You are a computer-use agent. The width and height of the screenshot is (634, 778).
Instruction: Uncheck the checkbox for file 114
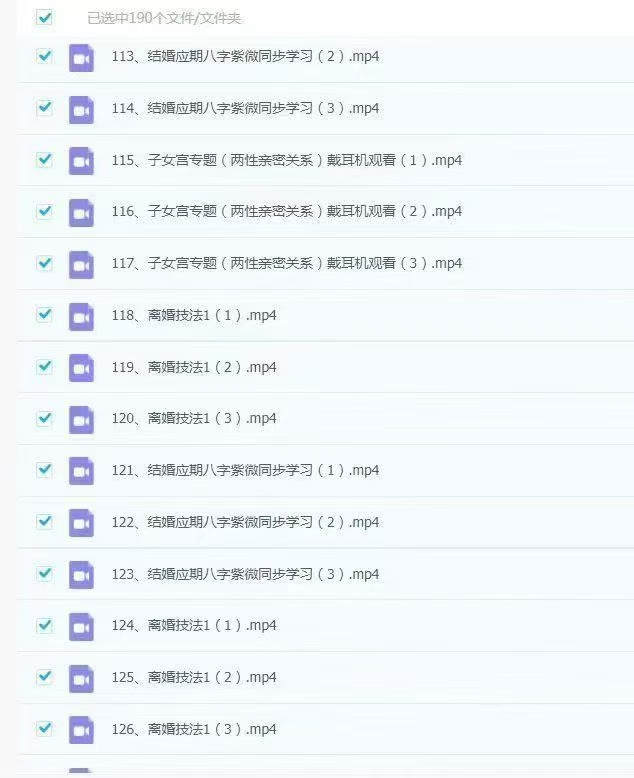[44, 108]
